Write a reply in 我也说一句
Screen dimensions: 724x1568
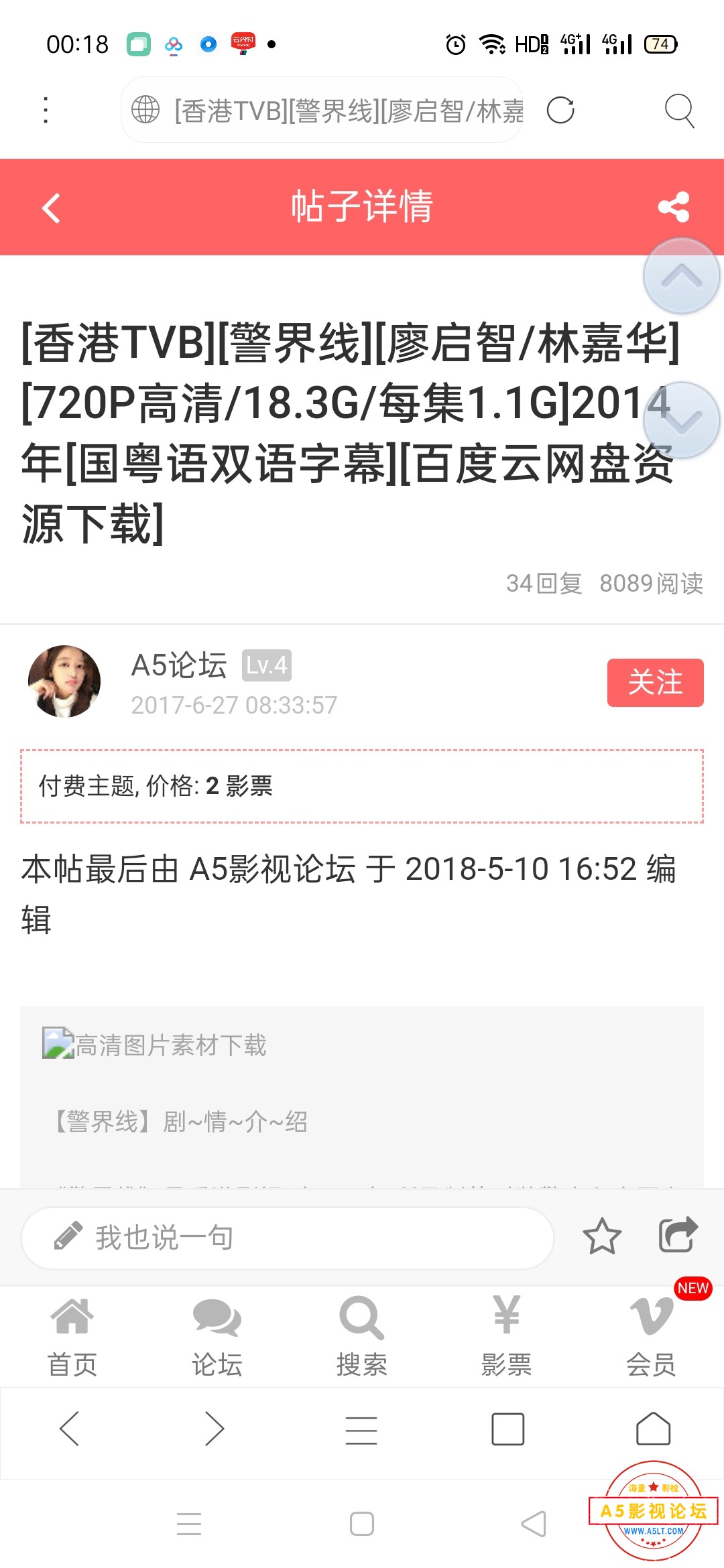click(x=288, y=1238)
